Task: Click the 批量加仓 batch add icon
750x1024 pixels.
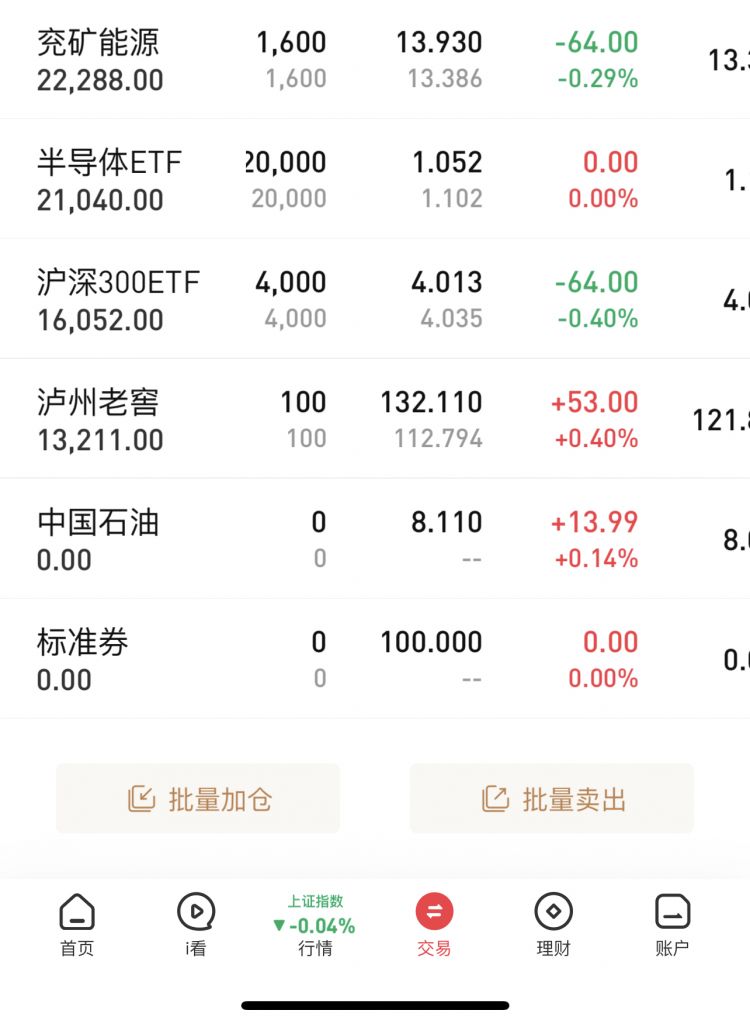Action: point(197,797)
